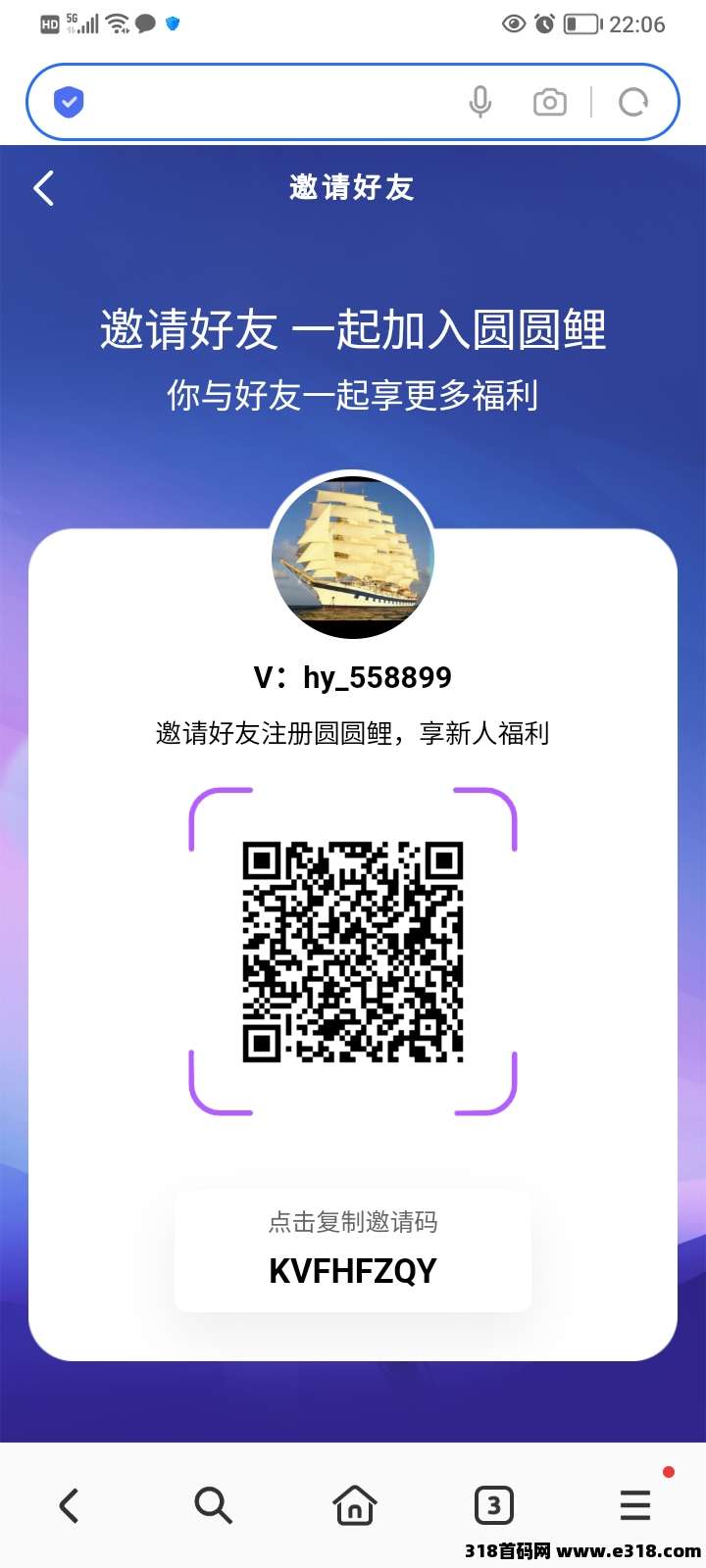Open the shield security icon
The width and height of the screenshot is (706, 1568).
click(x=69, y=102)
